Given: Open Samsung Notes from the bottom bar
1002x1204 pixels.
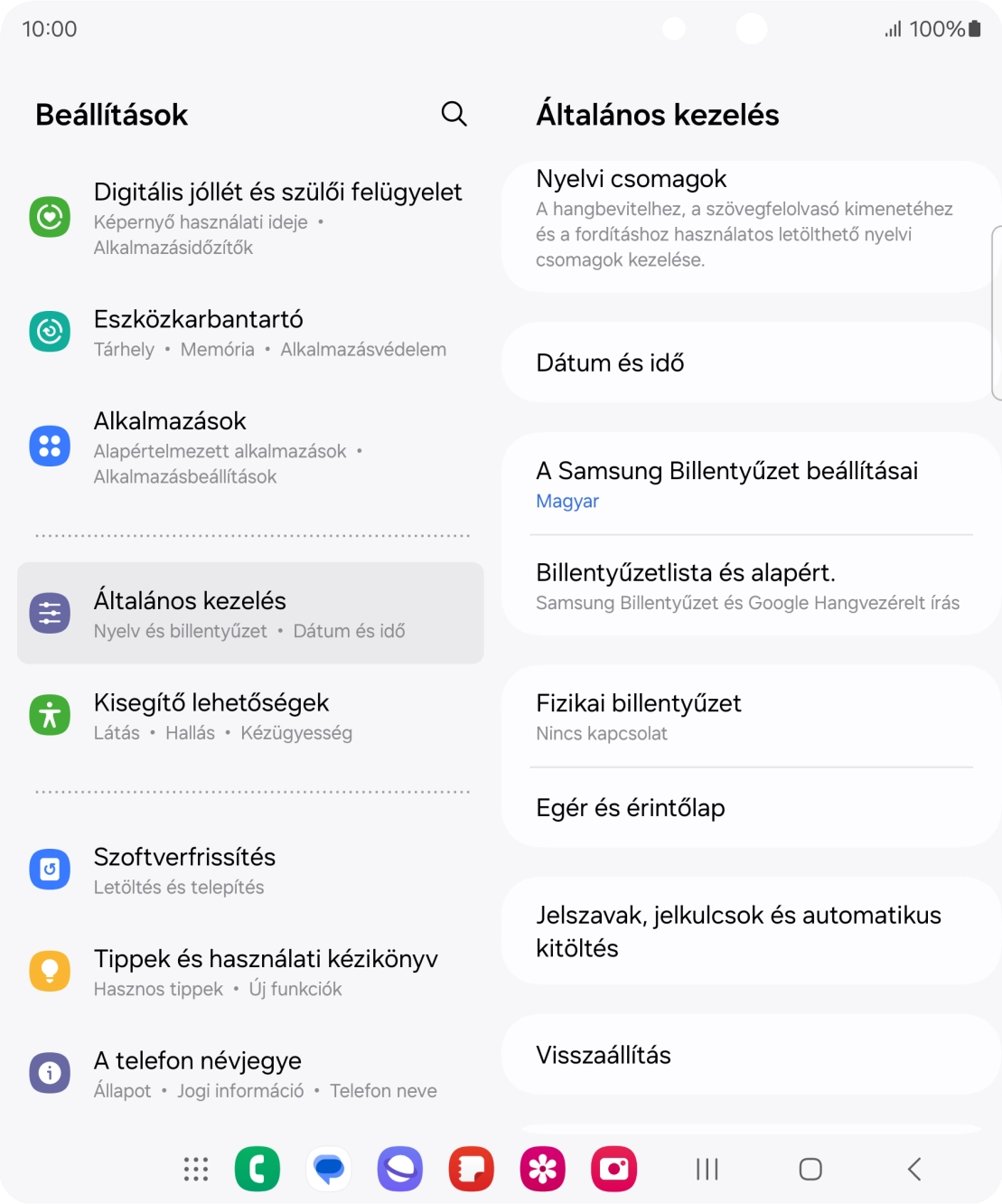Looking at the screenshot, I should (471, 1169).
